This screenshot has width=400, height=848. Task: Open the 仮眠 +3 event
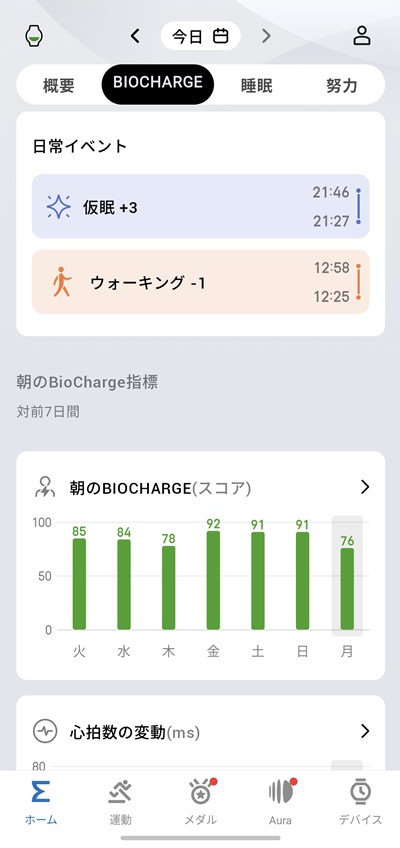click(201, 207)
